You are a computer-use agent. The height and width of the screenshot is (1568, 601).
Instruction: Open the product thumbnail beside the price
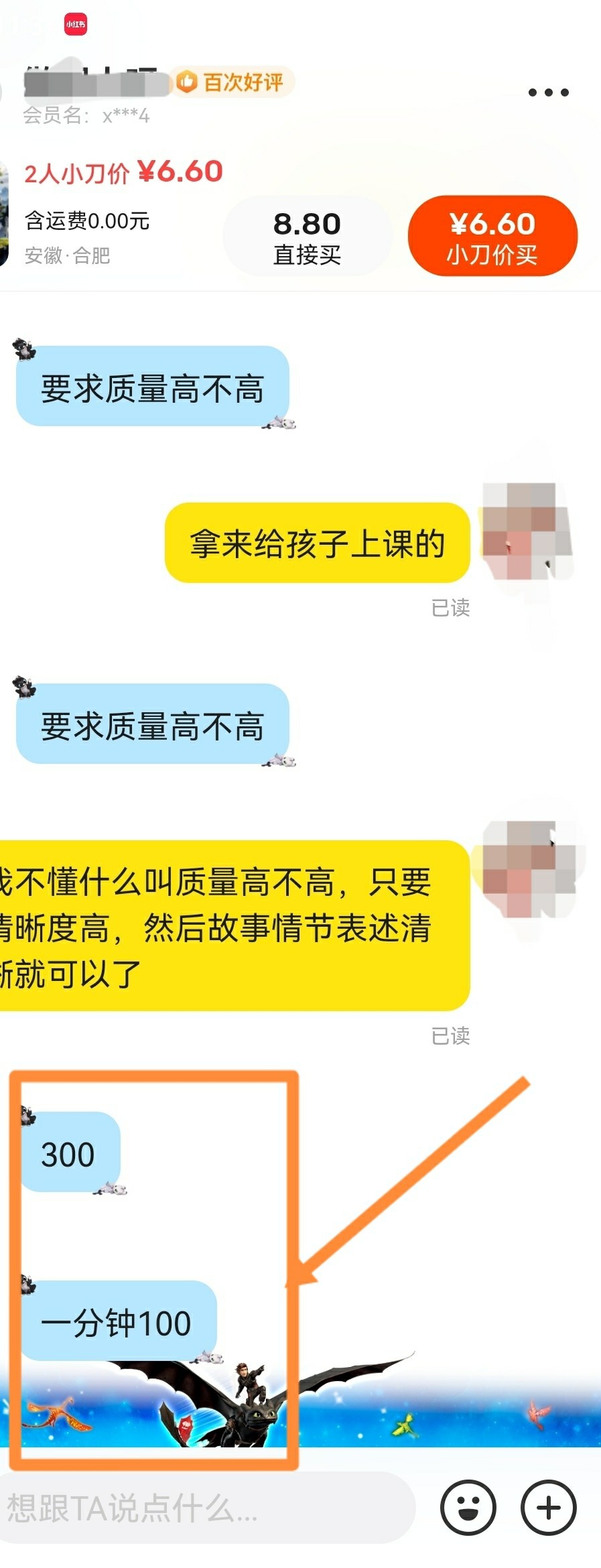(x=4, y=214)
